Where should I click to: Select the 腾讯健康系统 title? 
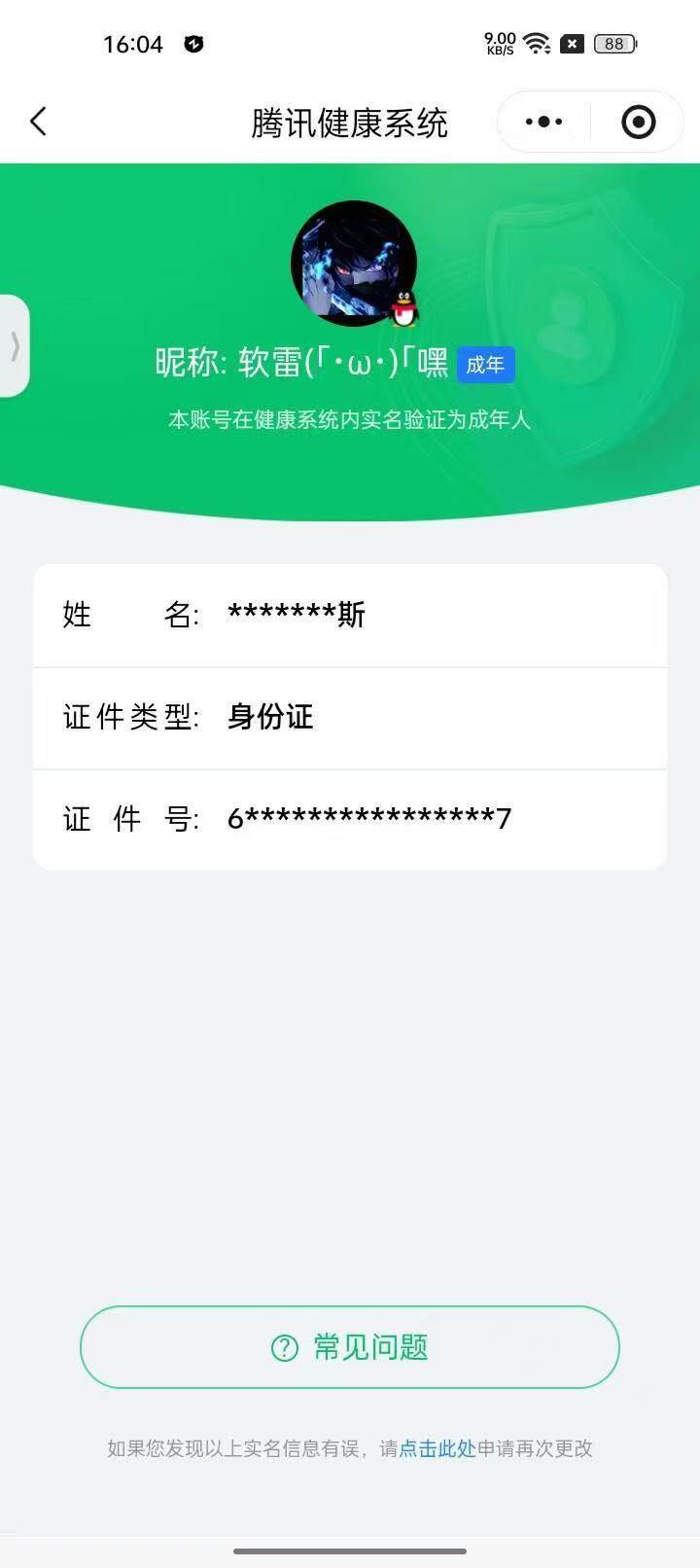point(350,123)
